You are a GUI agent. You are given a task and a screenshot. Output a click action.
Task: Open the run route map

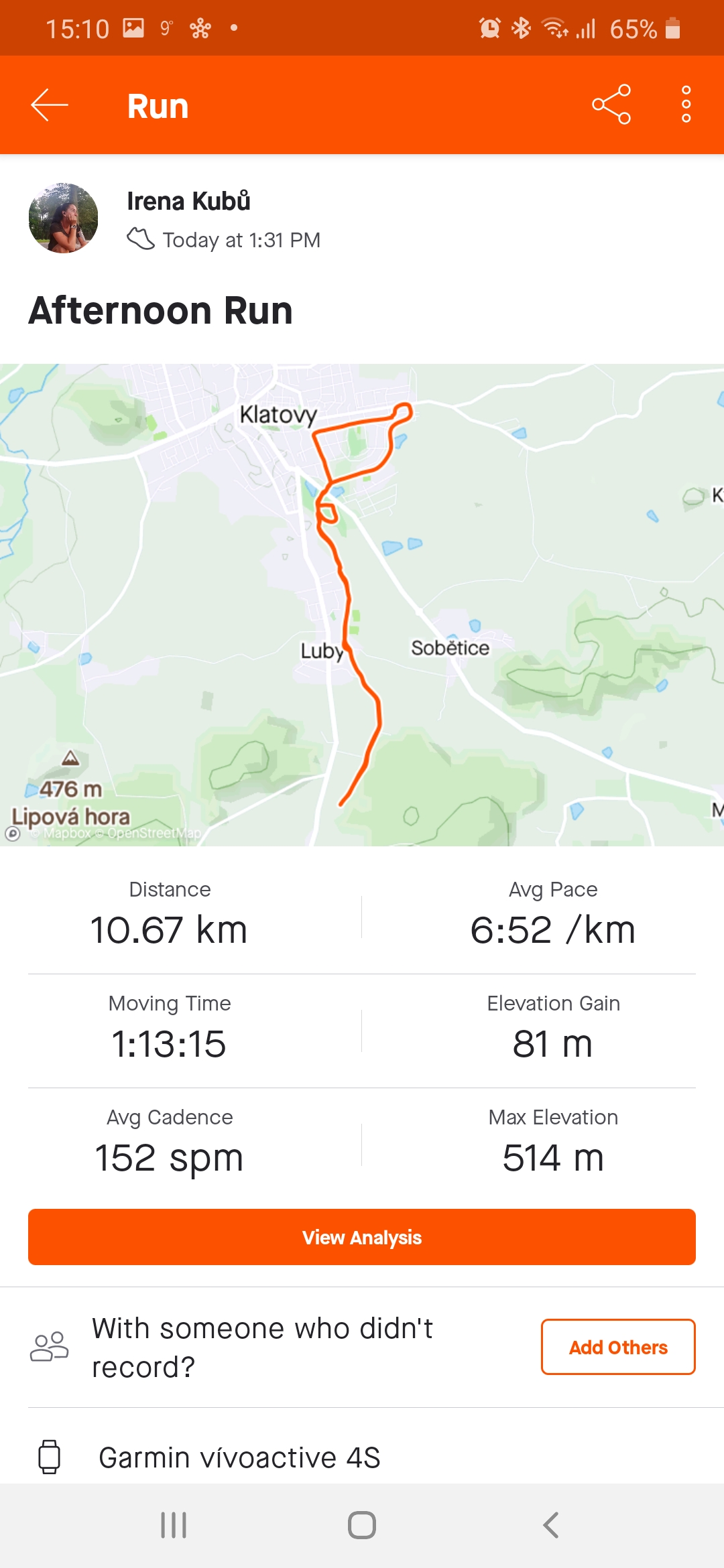point(362,604)
